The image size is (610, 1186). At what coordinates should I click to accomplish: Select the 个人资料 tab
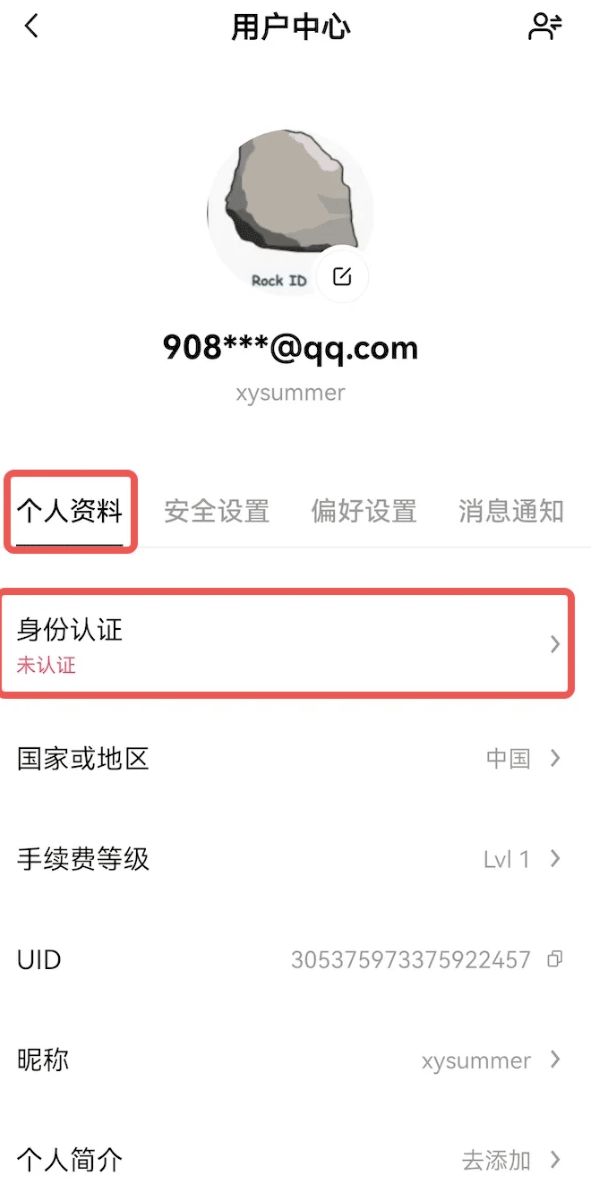click(x=70, y=512)
